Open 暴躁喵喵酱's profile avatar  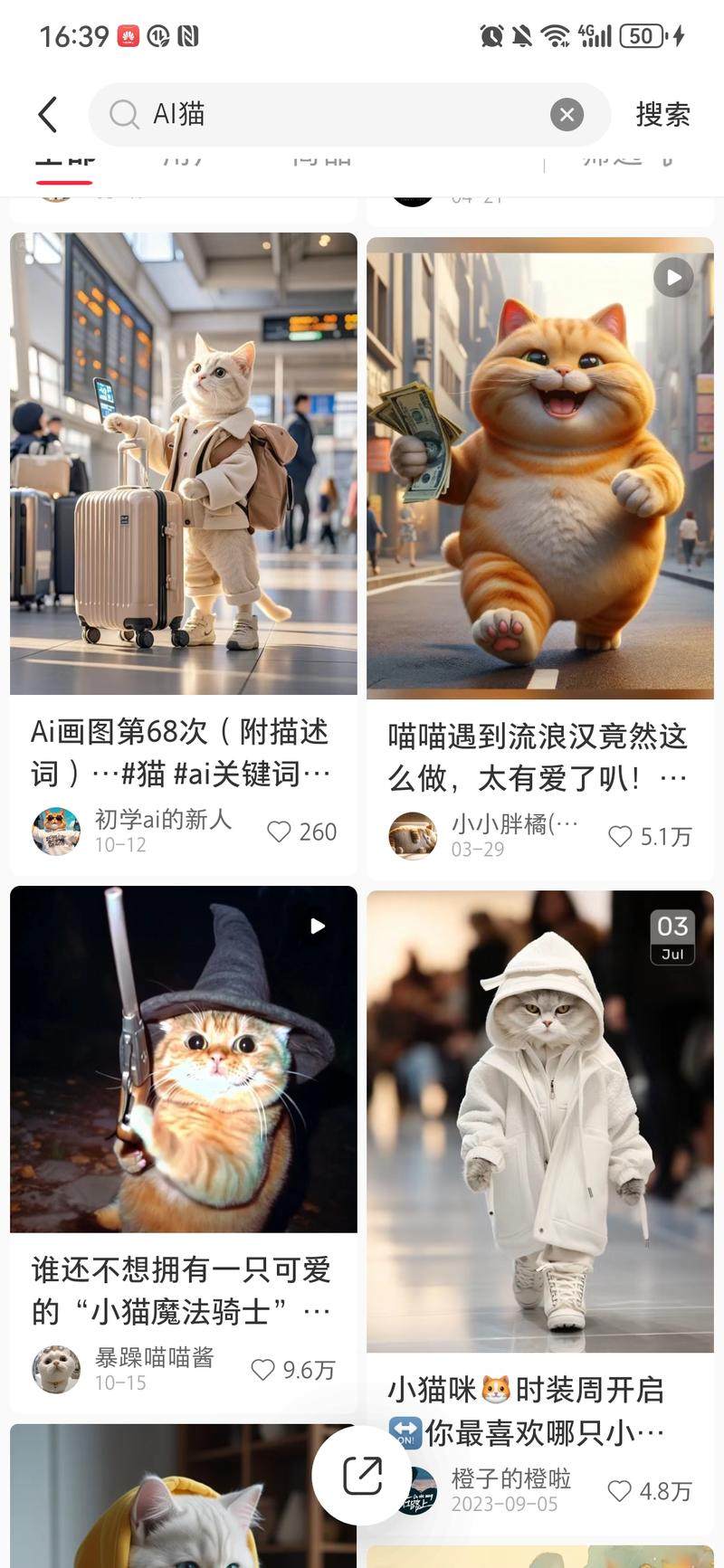click(x=56, y=1369)
